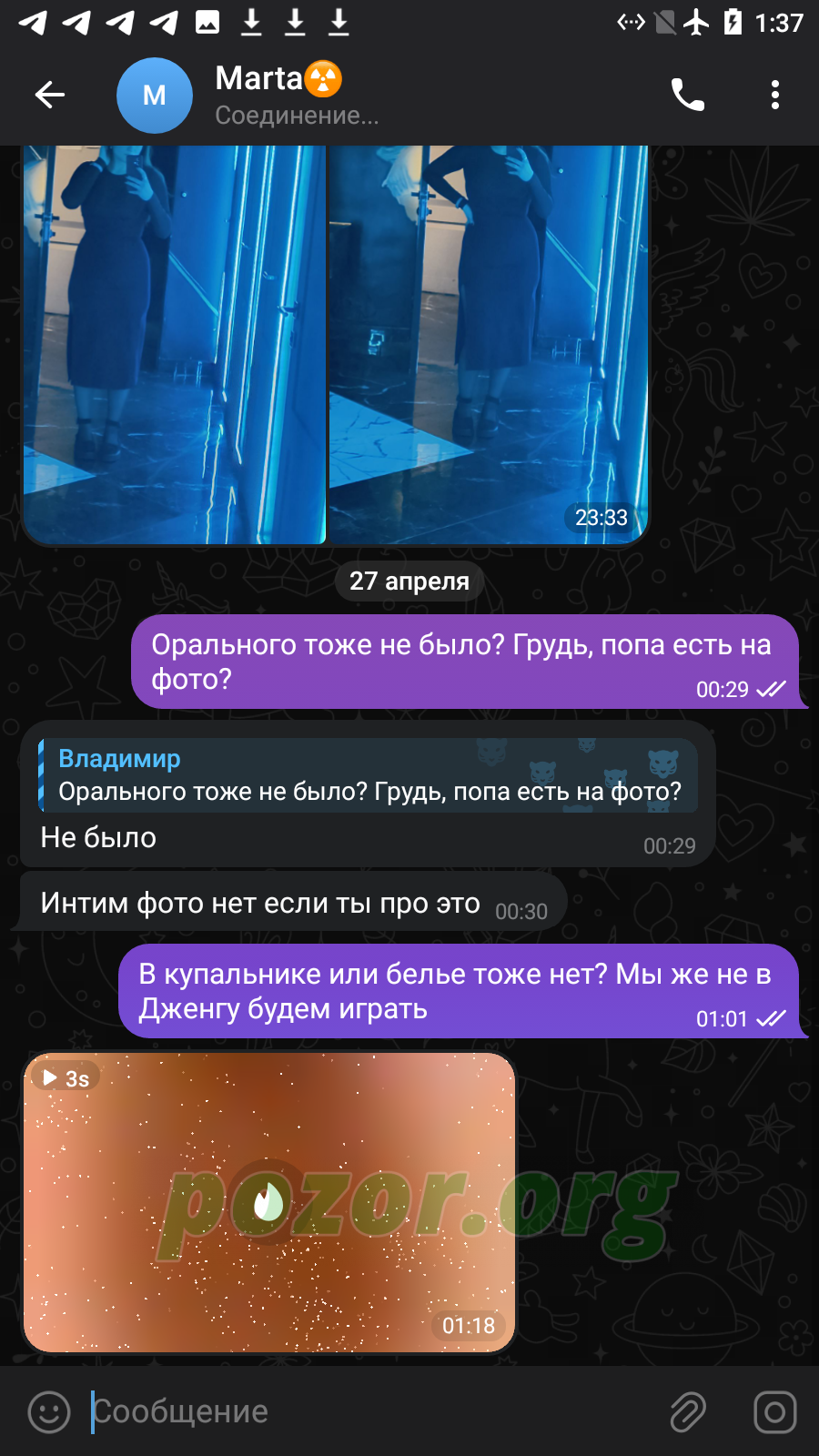Attach a file with the paperclip
Screen dimensions: 819x1456
point(688,1412)
